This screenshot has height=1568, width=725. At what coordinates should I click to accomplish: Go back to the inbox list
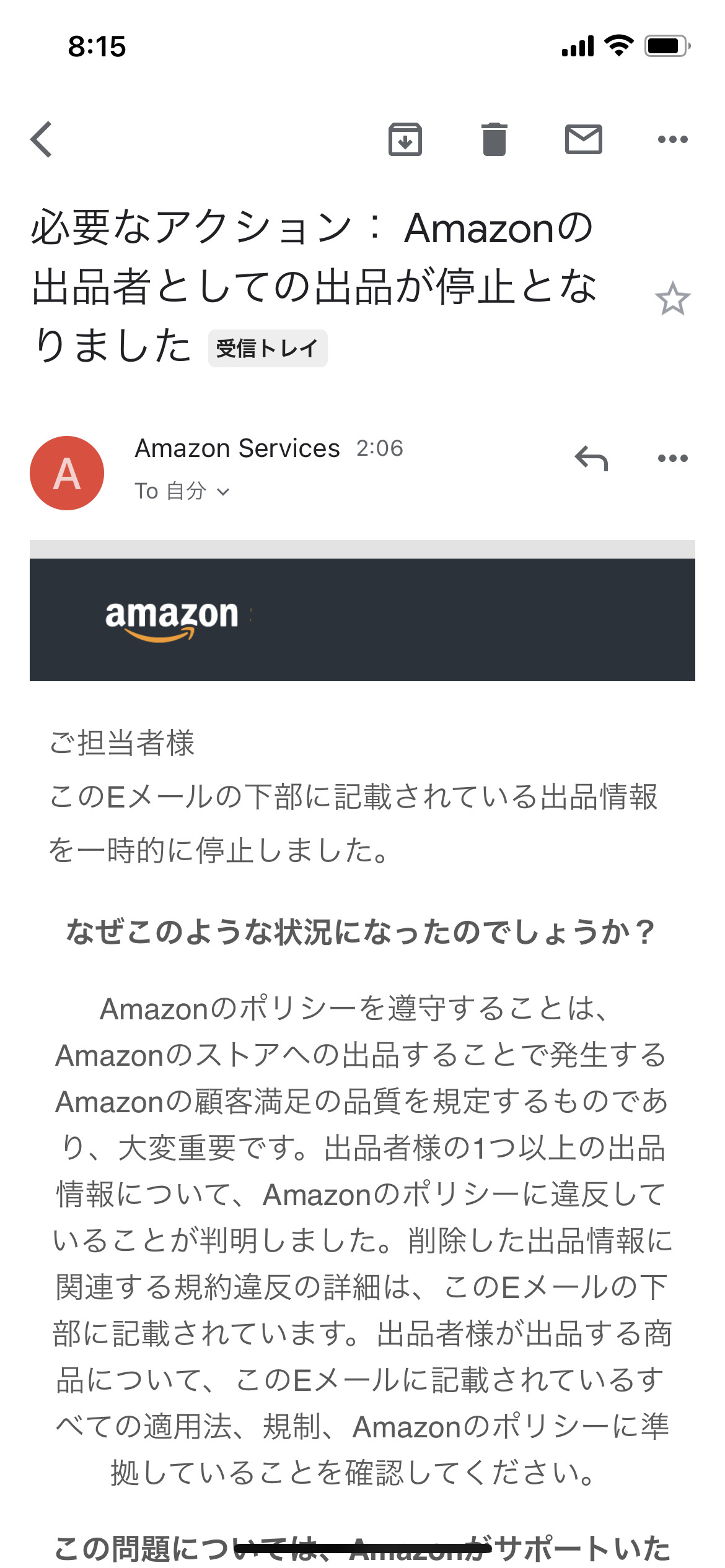42,139
